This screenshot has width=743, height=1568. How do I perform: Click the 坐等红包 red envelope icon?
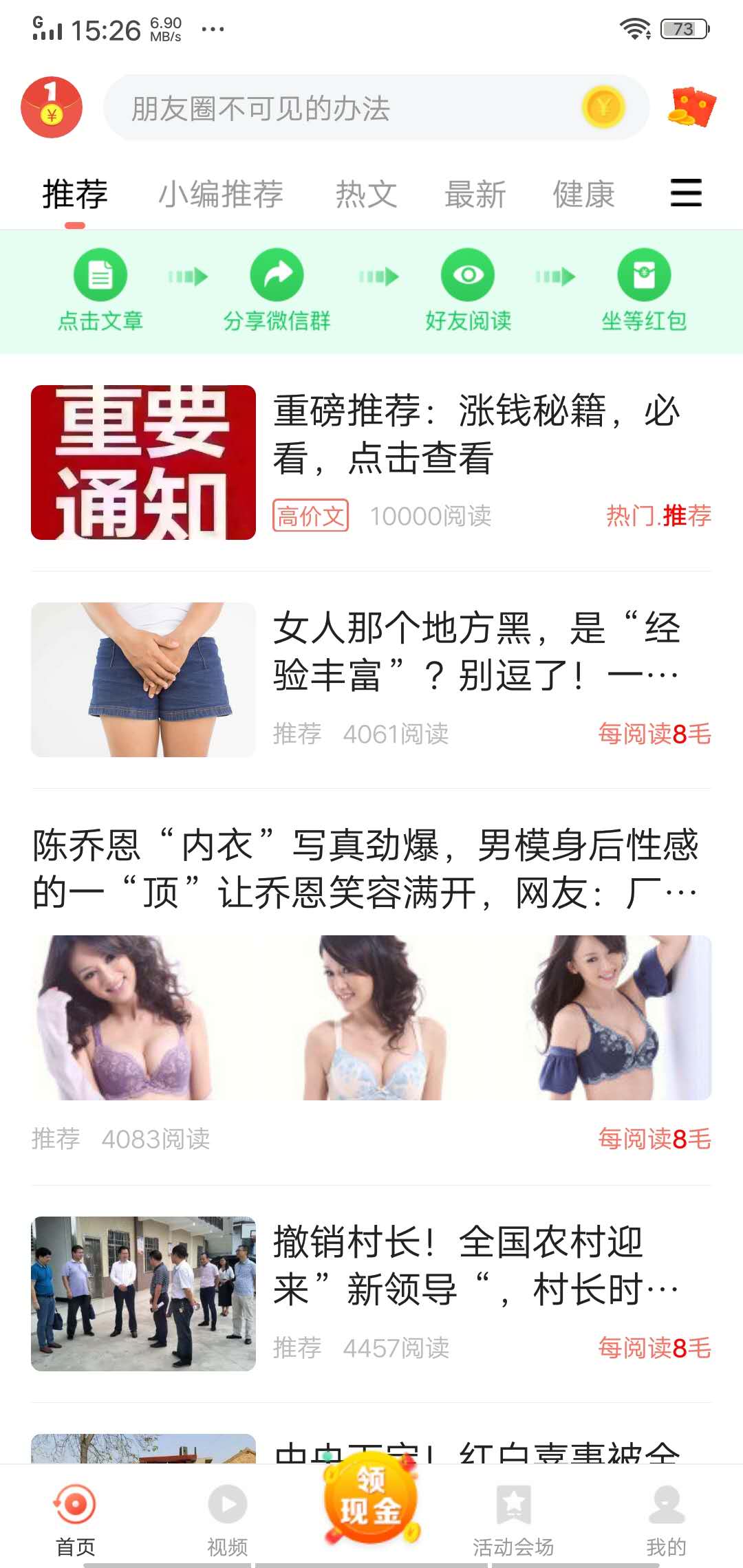click(x=645, y=275)
